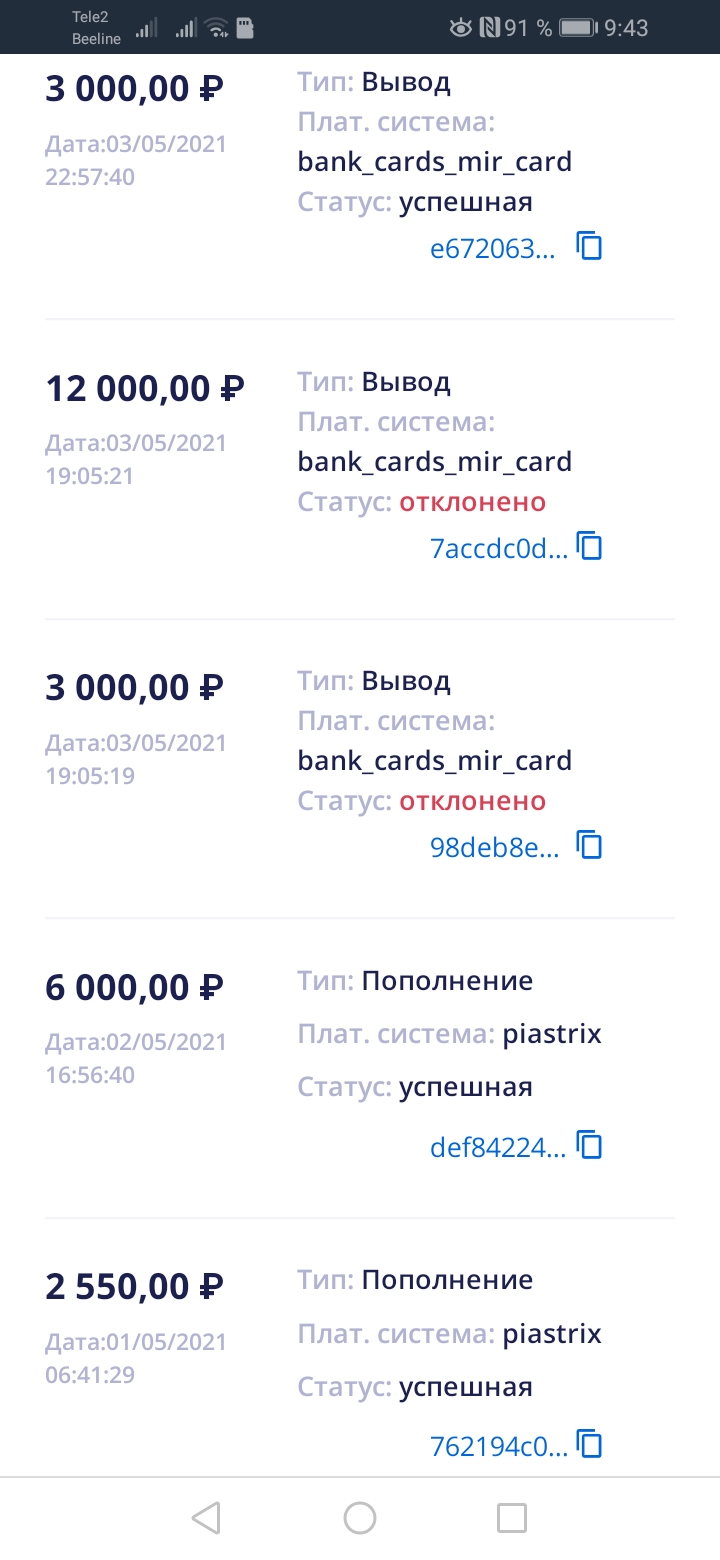Open transaction ID link 762194c0
Screen dimensions: 720x1560
498,1447
